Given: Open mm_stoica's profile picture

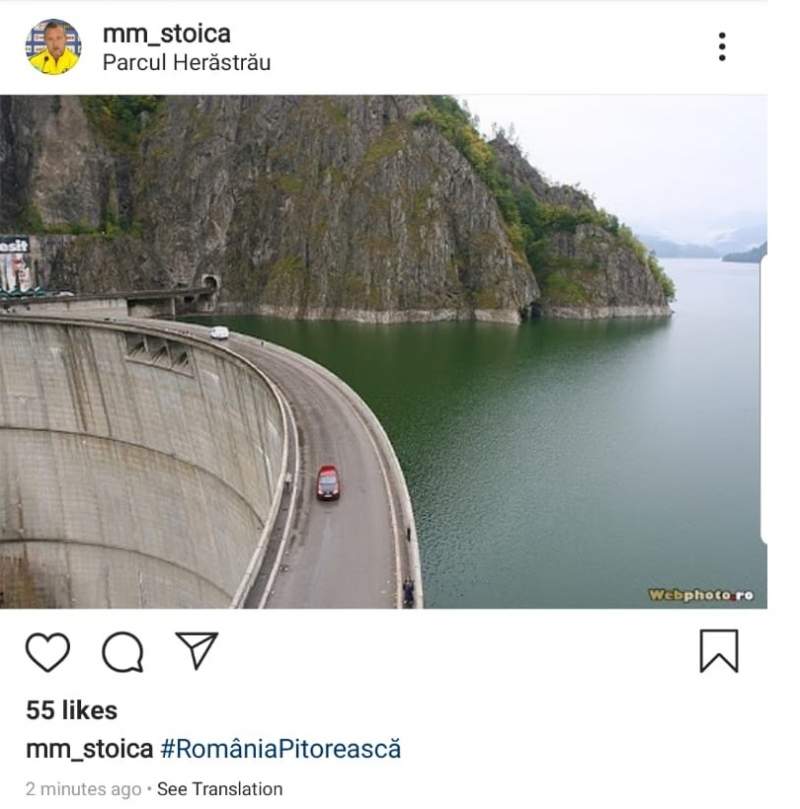Looking at the screenshot, I should click(53, 47).
